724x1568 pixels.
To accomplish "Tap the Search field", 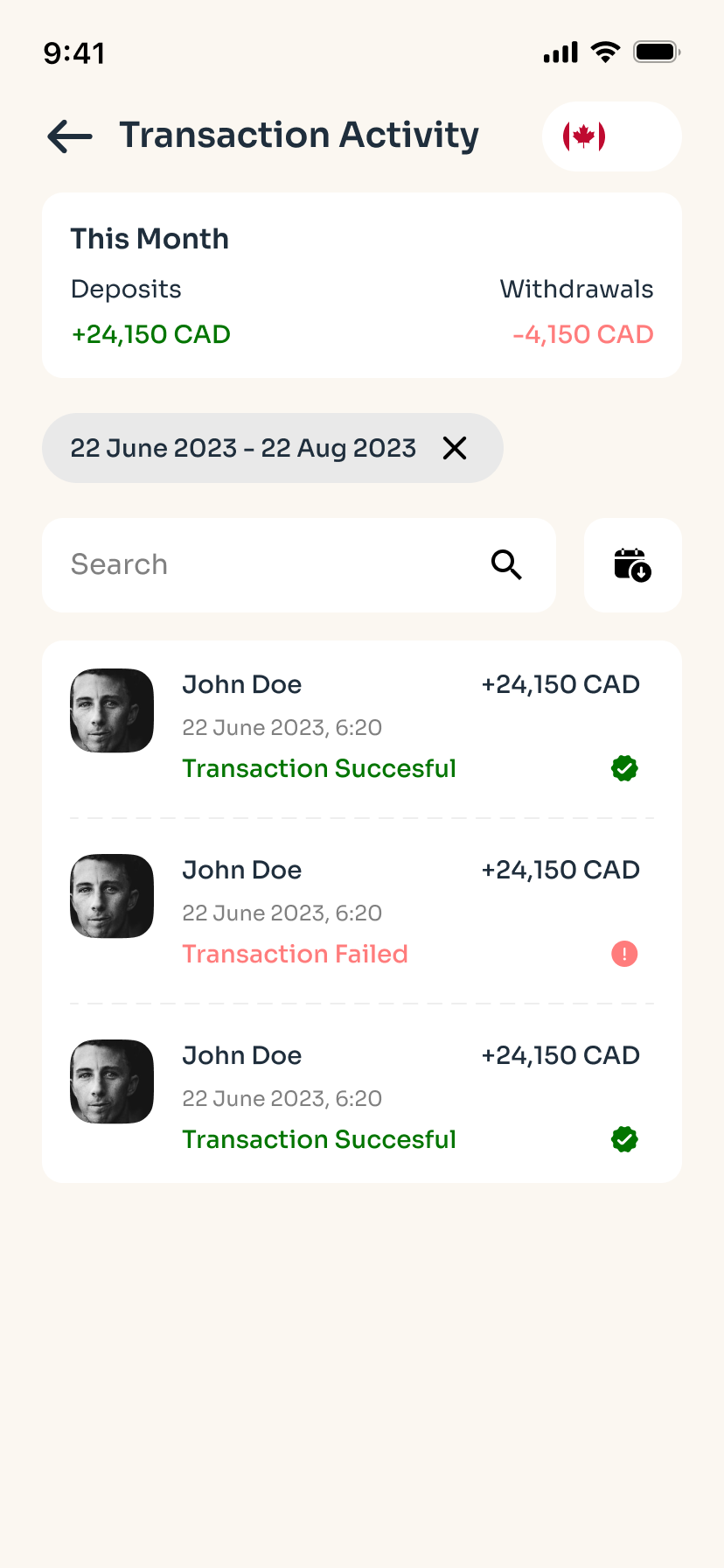I will (299, 565).
